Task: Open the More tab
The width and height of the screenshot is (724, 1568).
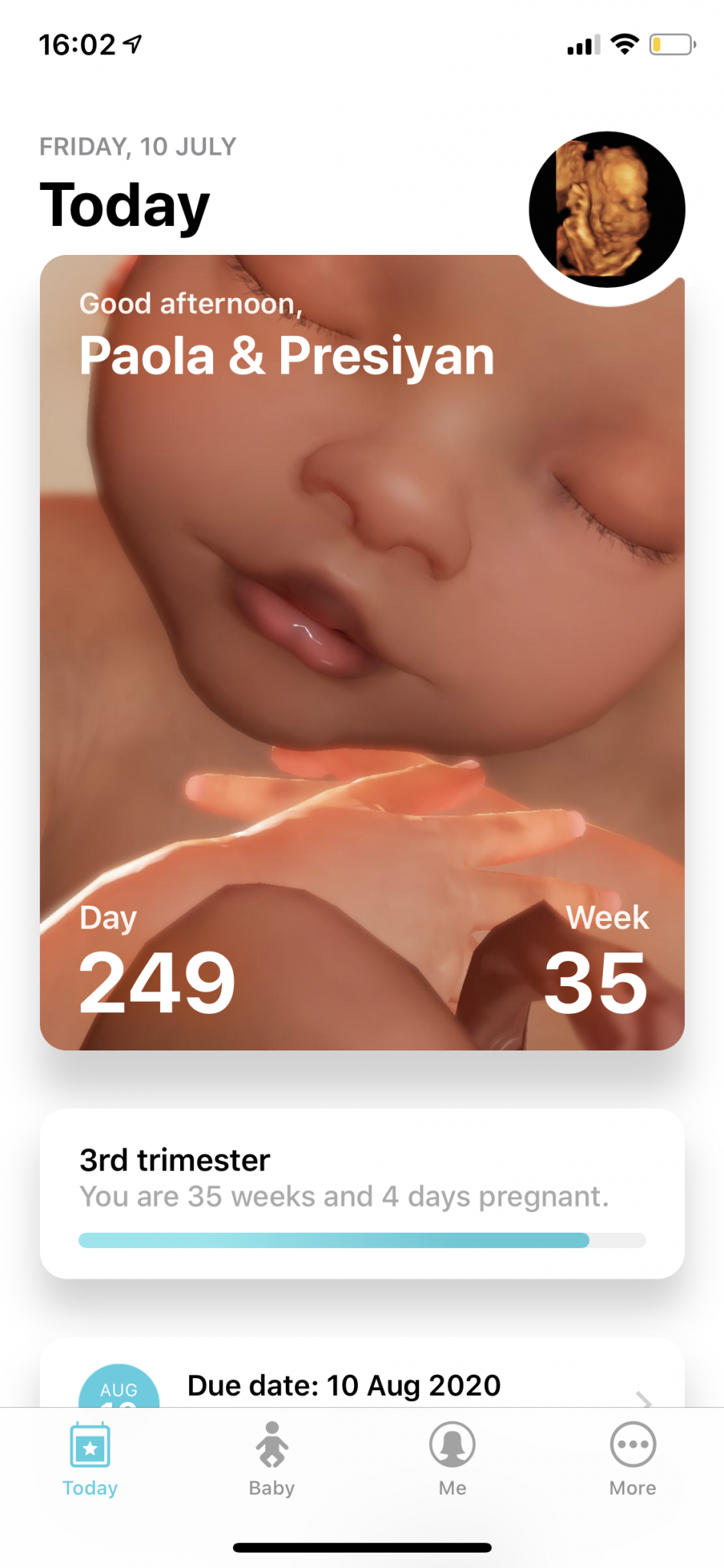Action: 633,1459
